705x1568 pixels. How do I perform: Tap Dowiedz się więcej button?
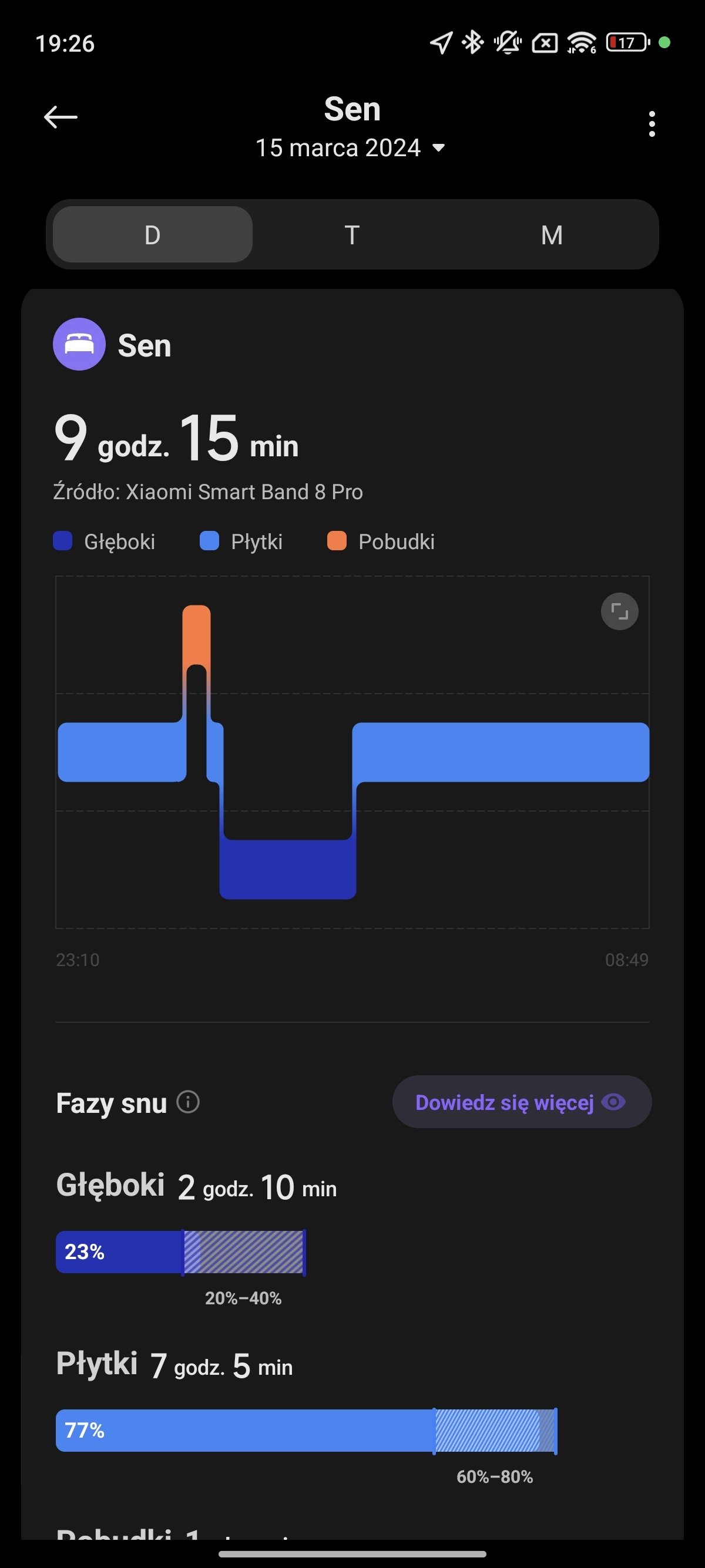[522, 1102]
